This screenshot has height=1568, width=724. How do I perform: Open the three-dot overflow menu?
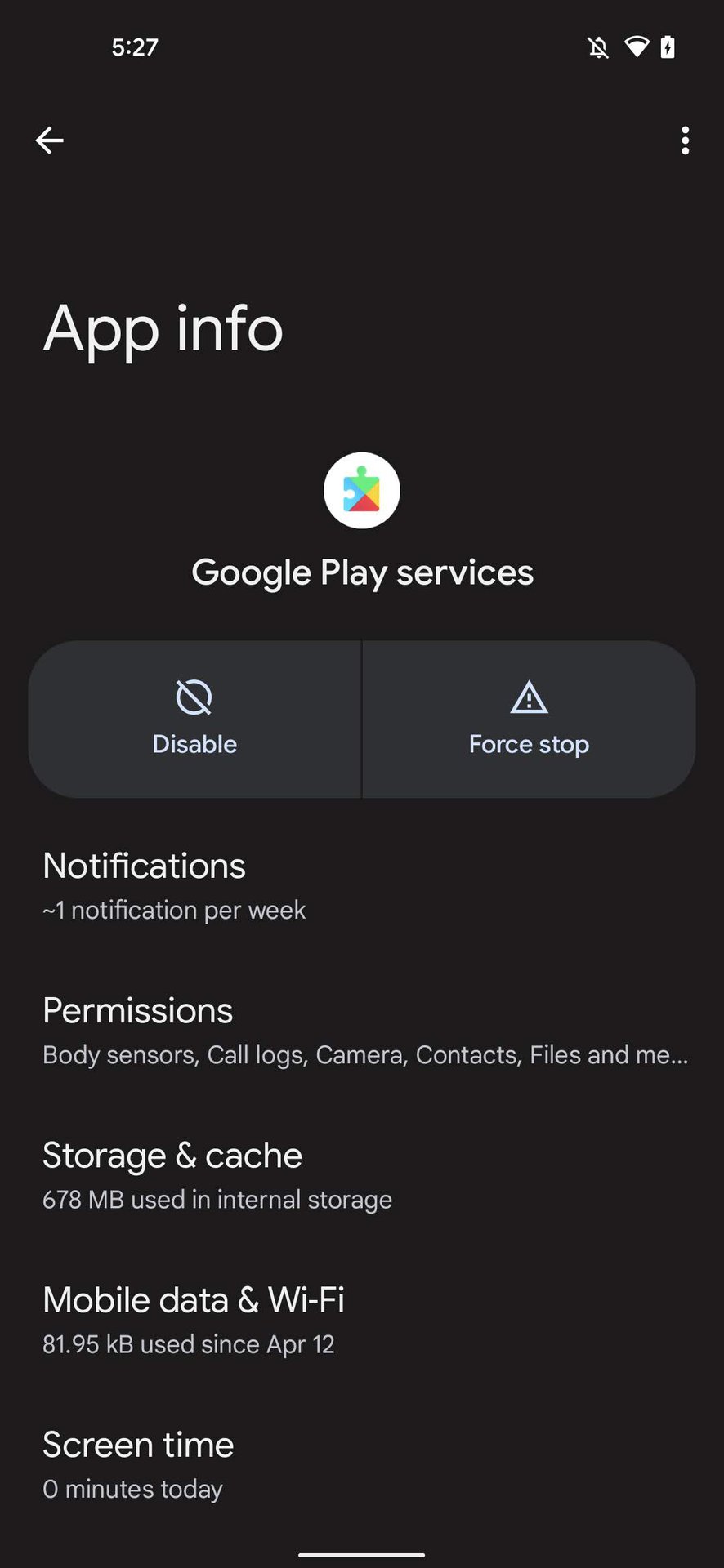685,140
